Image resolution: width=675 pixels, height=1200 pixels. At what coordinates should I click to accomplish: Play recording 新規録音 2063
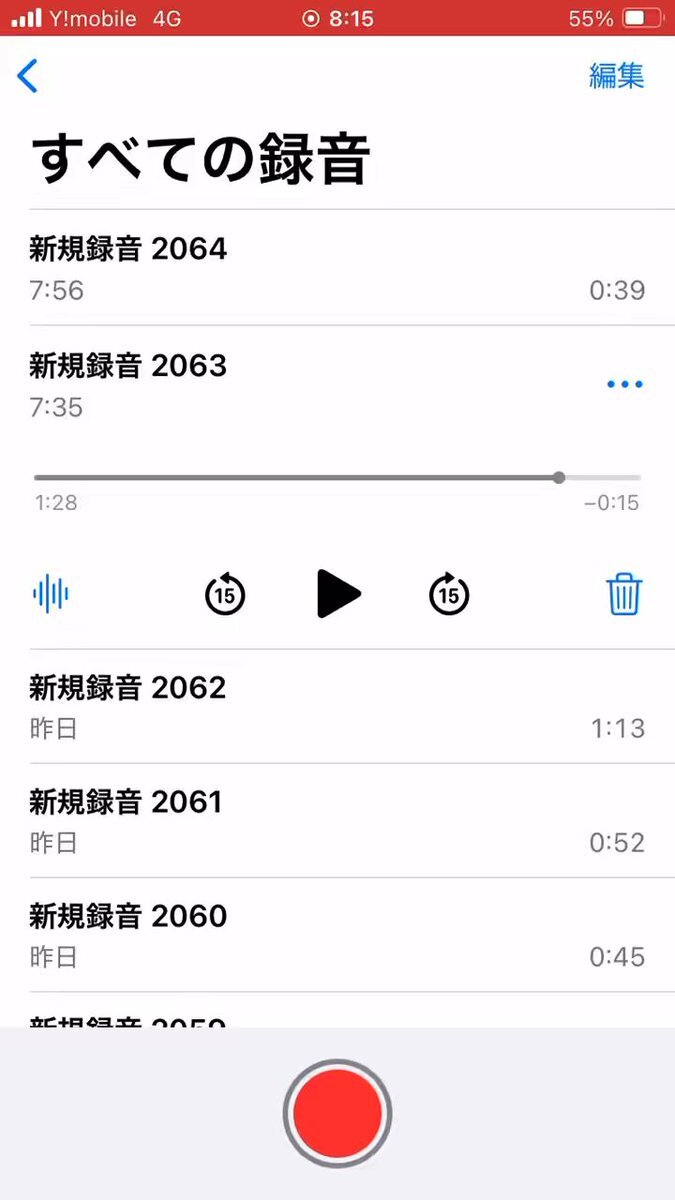tap(338, 594)
